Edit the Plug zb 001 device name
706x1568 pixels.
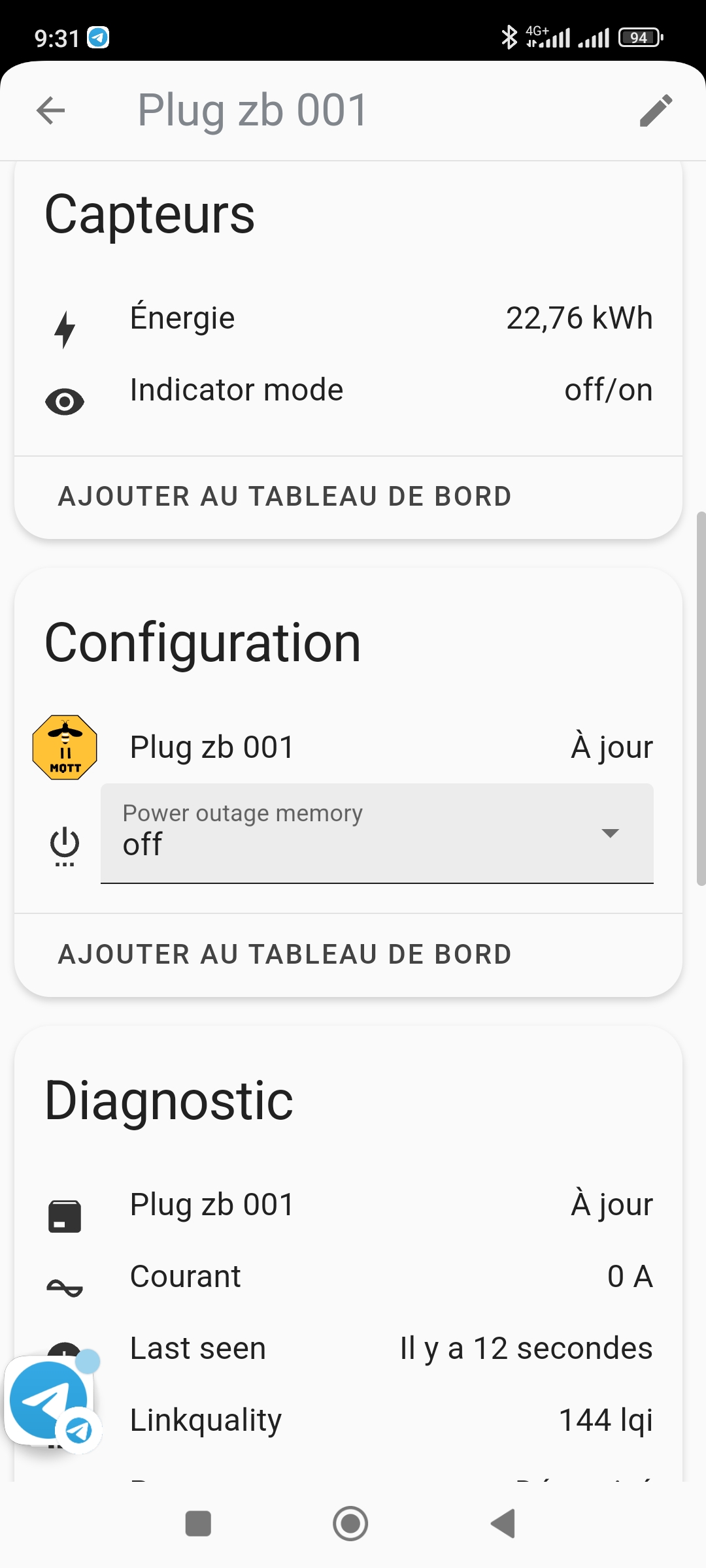click(656, 110)
